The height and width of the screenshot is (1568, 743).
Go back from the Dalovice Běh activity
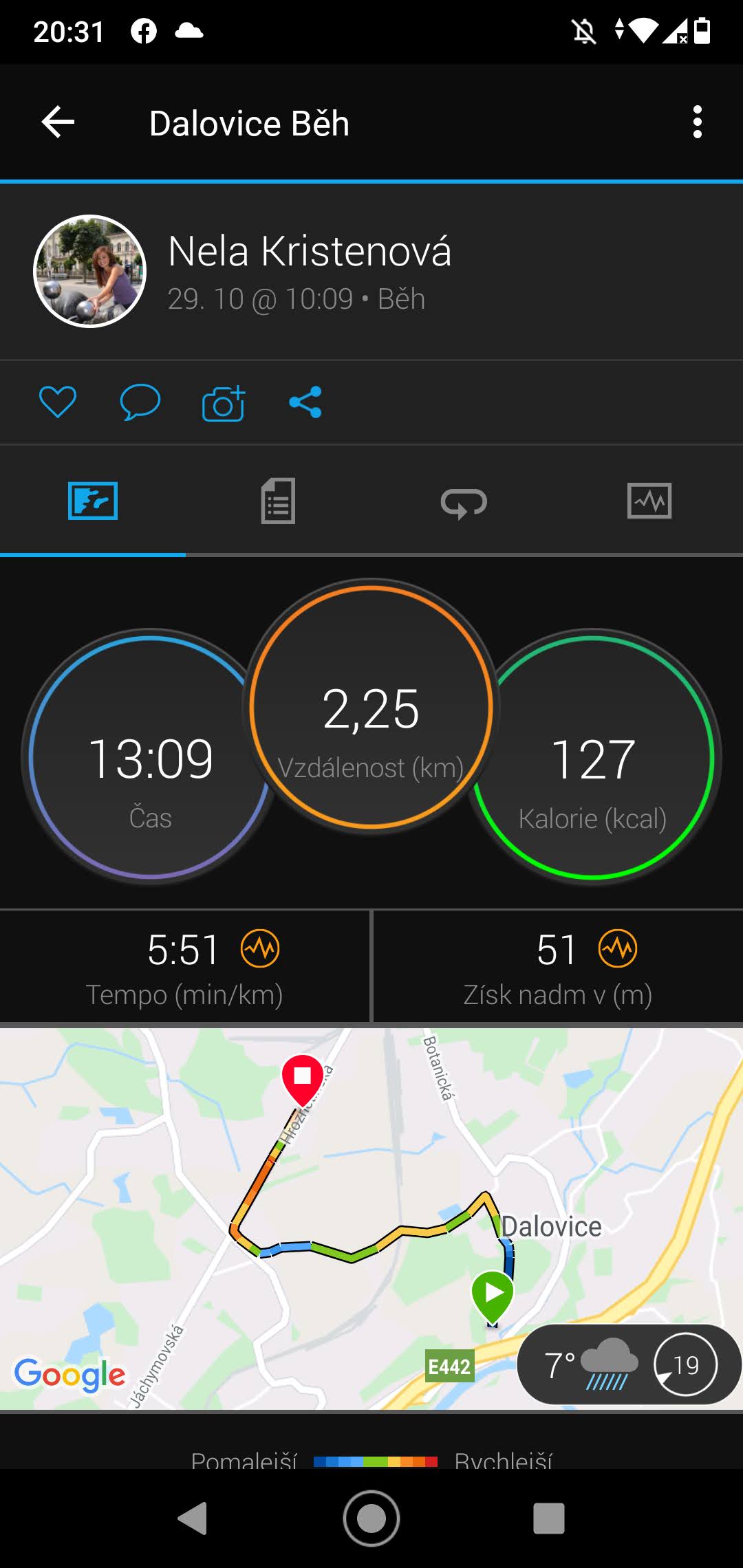click(58, 122)
